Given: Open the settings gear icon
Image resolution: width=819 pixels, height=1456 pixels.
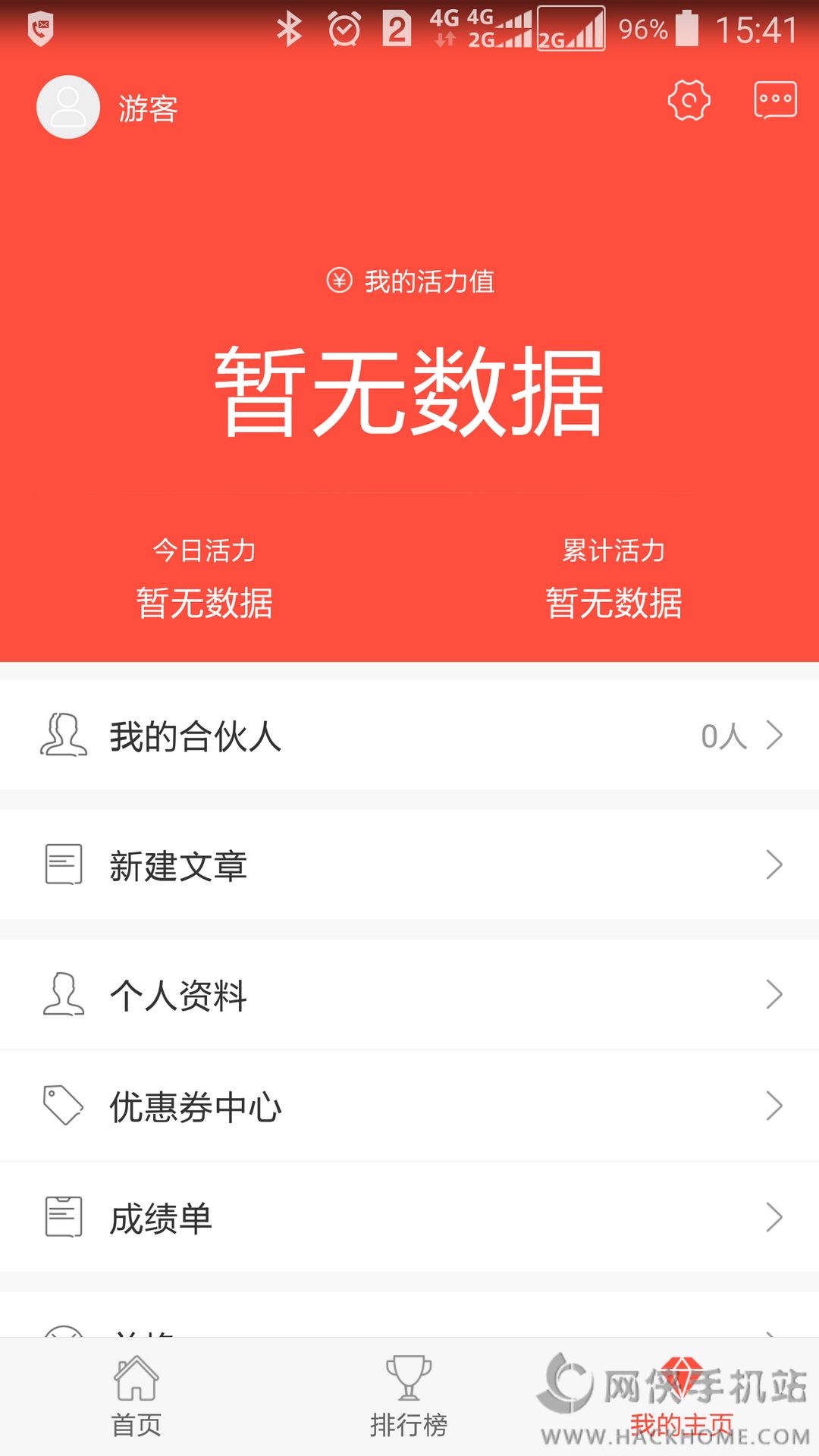Looking at the screenshot, I should (x=689, y=100).
